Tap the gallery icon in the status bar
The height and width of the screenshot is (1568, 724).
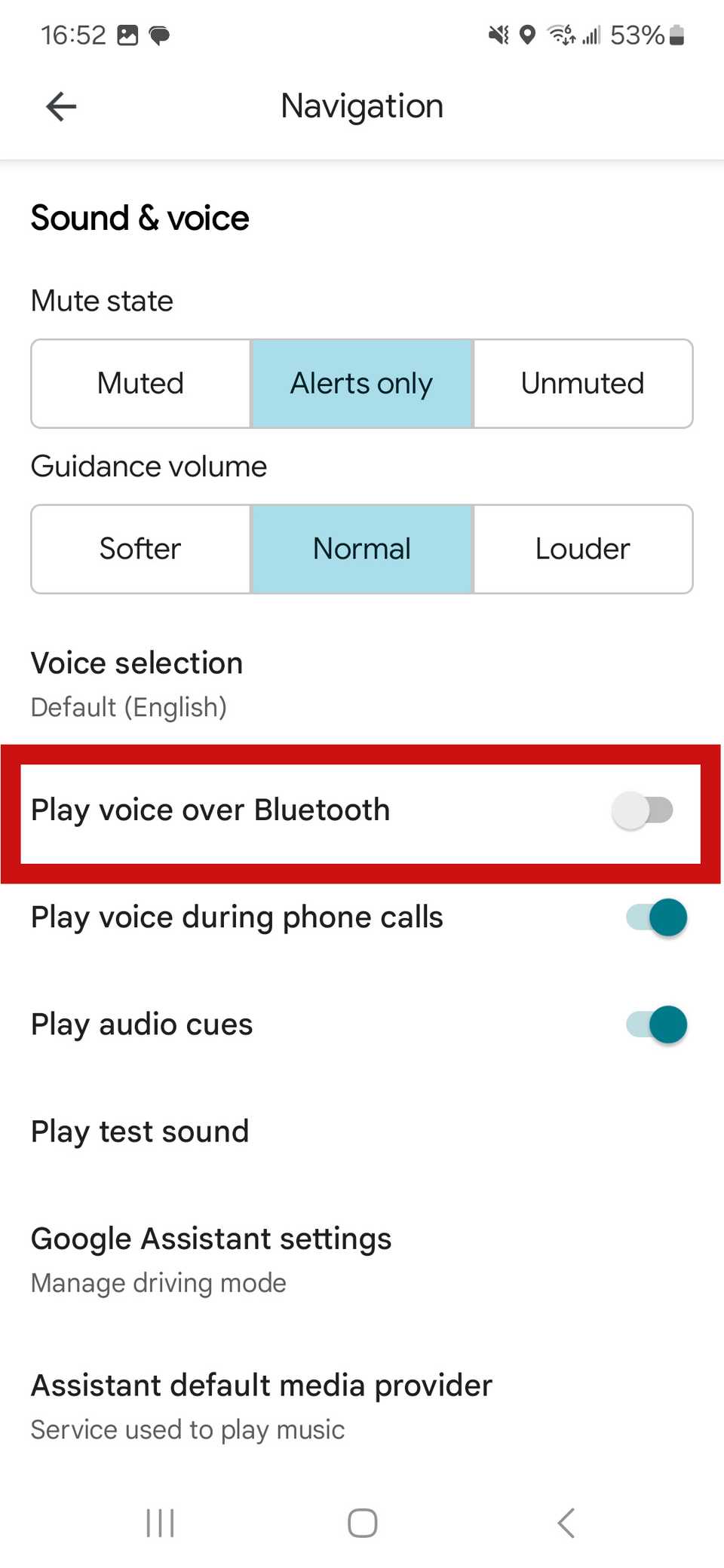click(x=127, y=34)
